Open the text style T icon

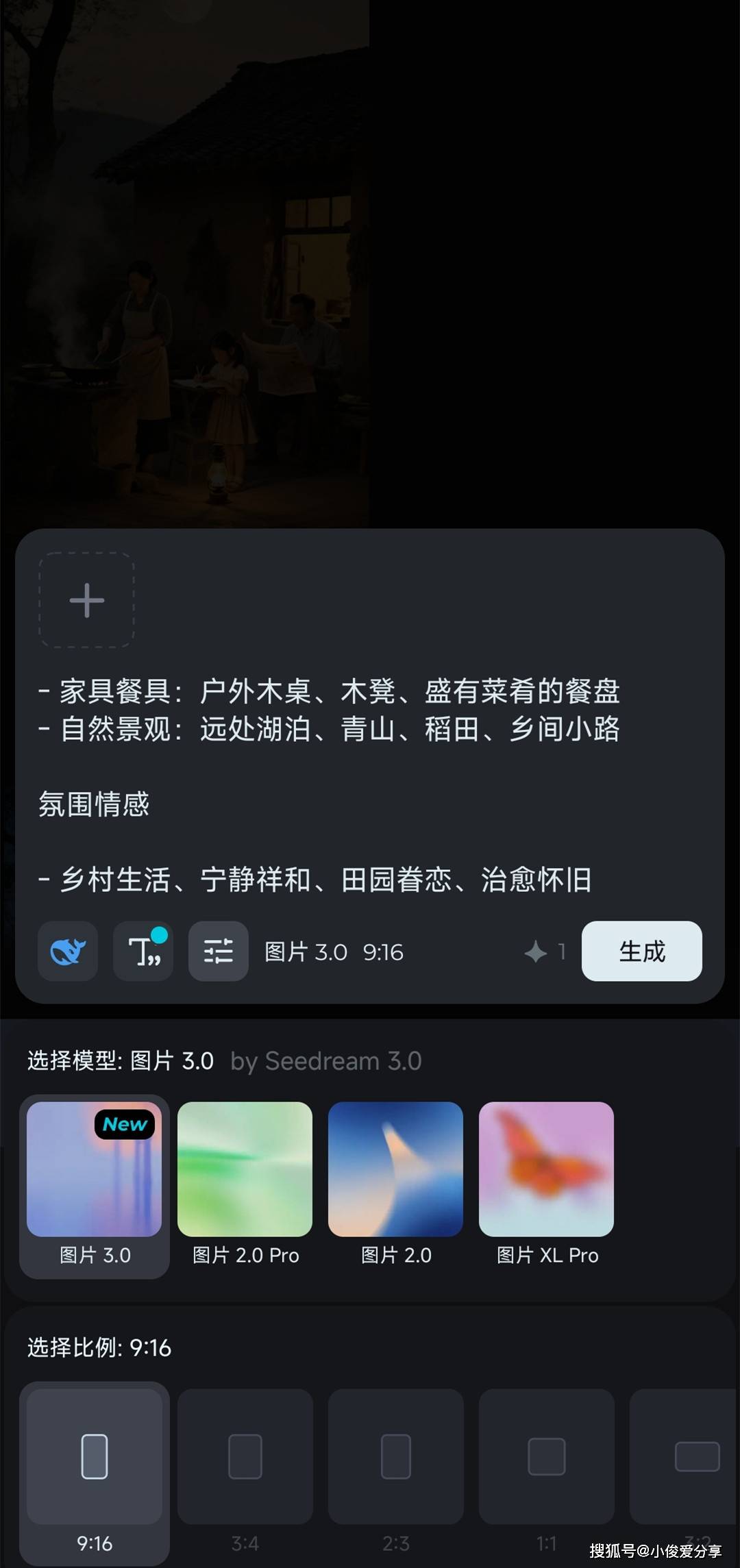(143, 951)
